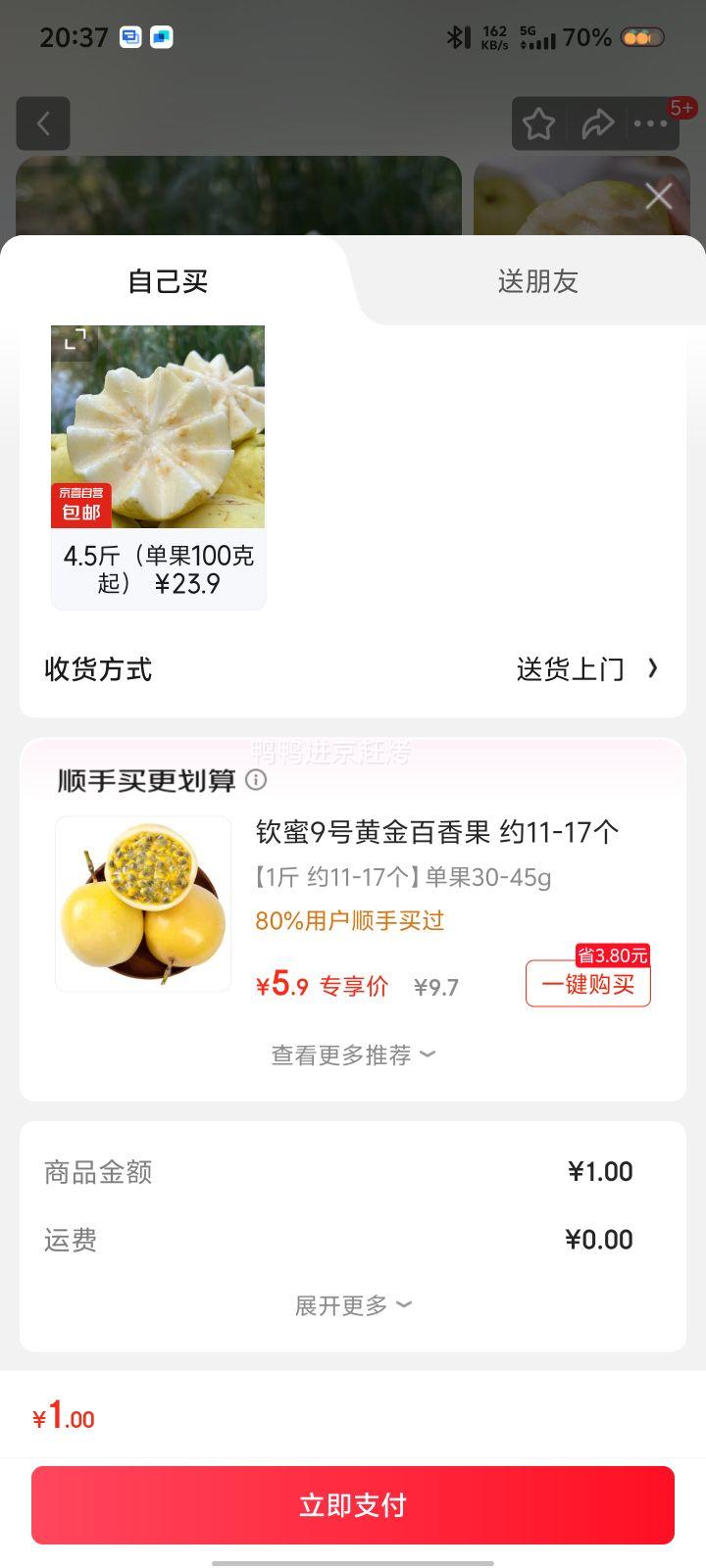
Task: Expand 展开更多 price details
Action: click(x=353, y=1305)
